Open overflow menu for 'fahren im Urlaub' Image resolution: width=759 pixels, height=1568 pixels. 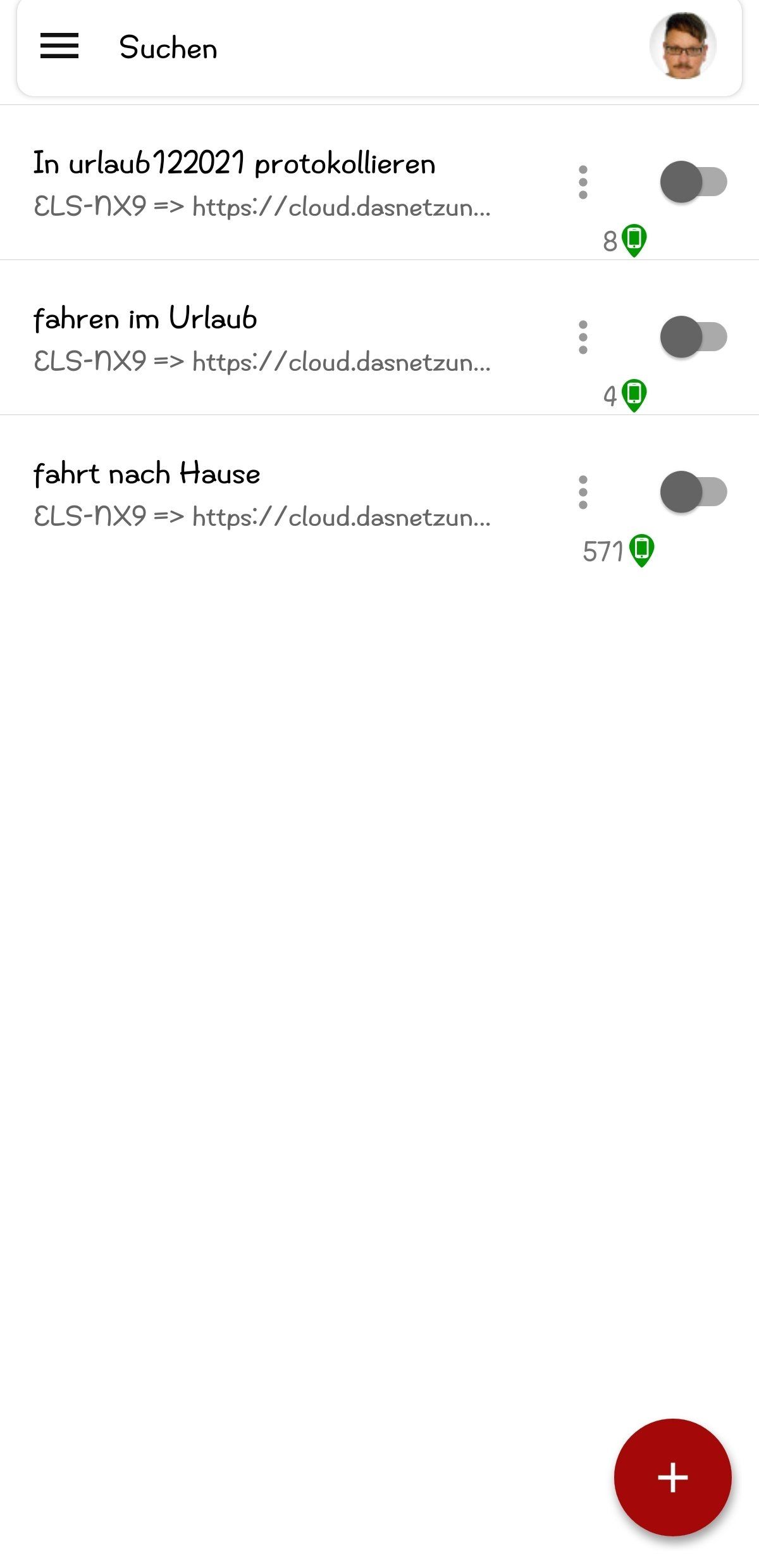583,337
